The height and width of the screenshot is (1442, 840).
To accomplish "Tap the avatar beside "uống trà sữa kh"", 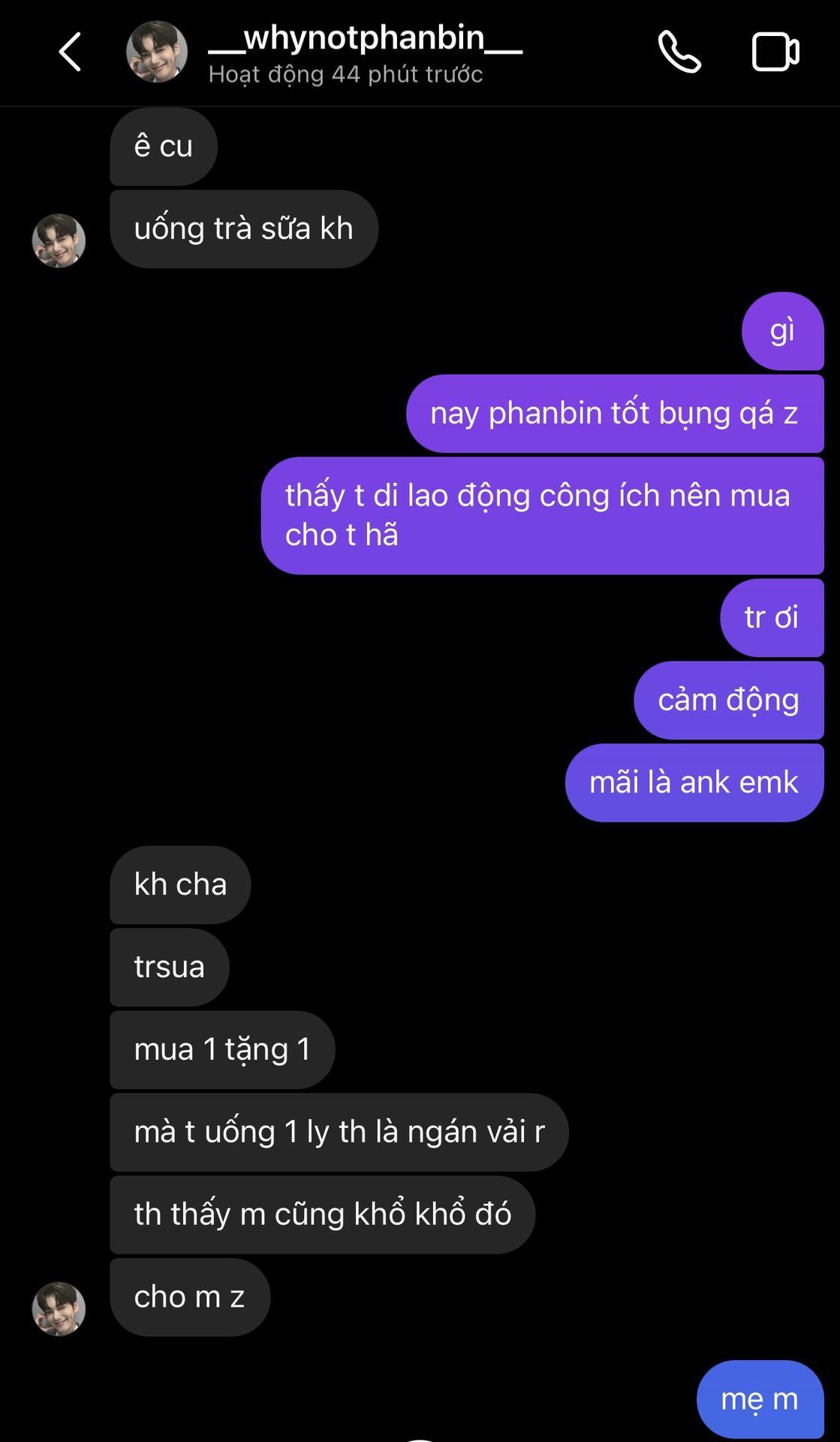I will [x=59, y=241].
